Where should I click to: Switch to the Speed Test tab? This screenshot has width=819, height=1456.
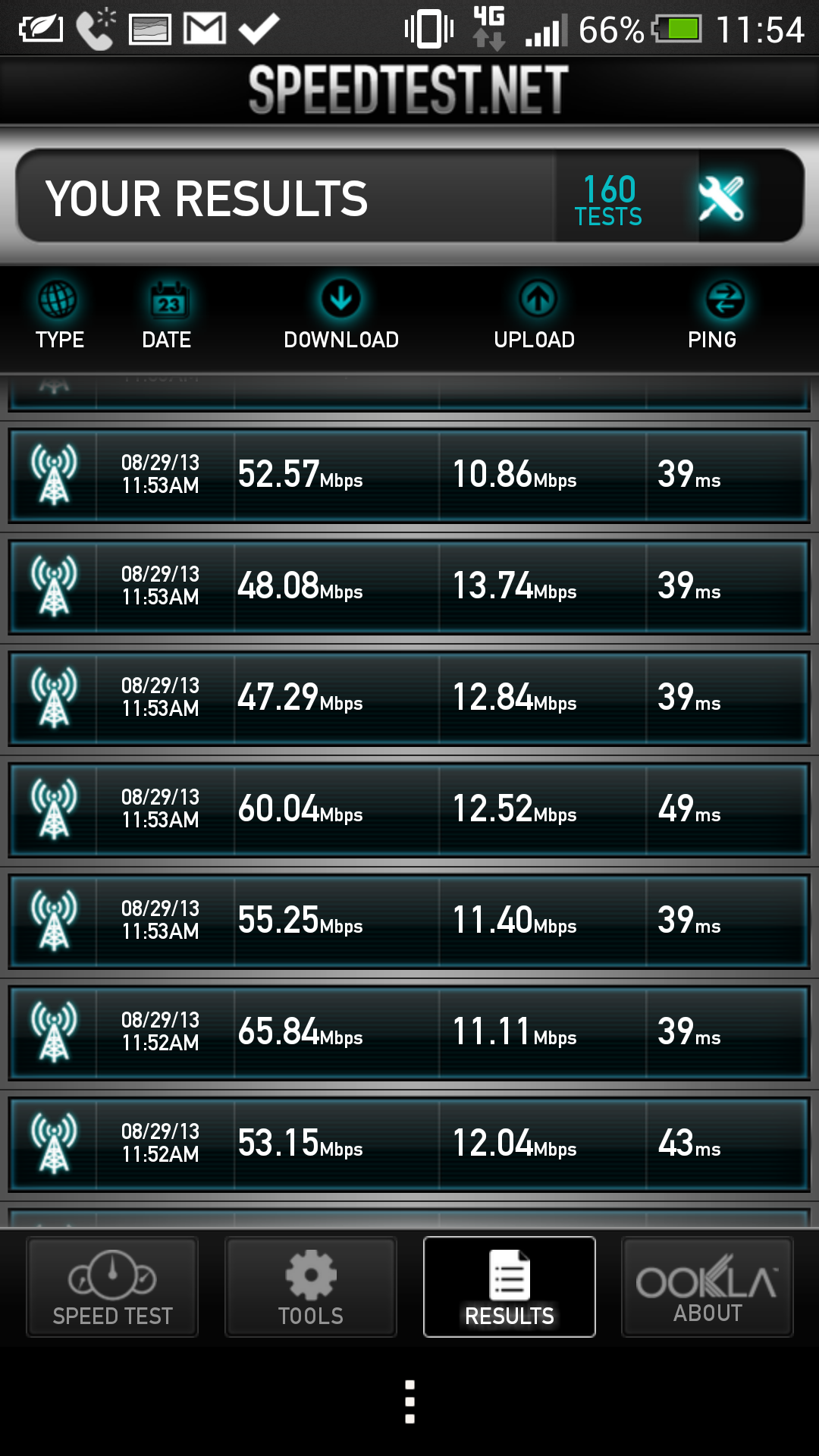[x=112, y=1287]
